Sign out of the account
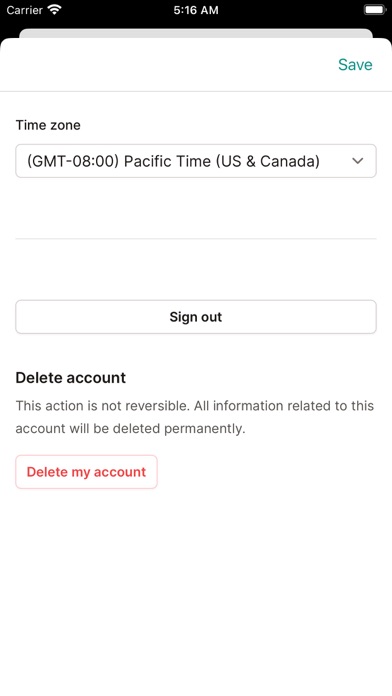392x696 pixels. pos(196,317)
